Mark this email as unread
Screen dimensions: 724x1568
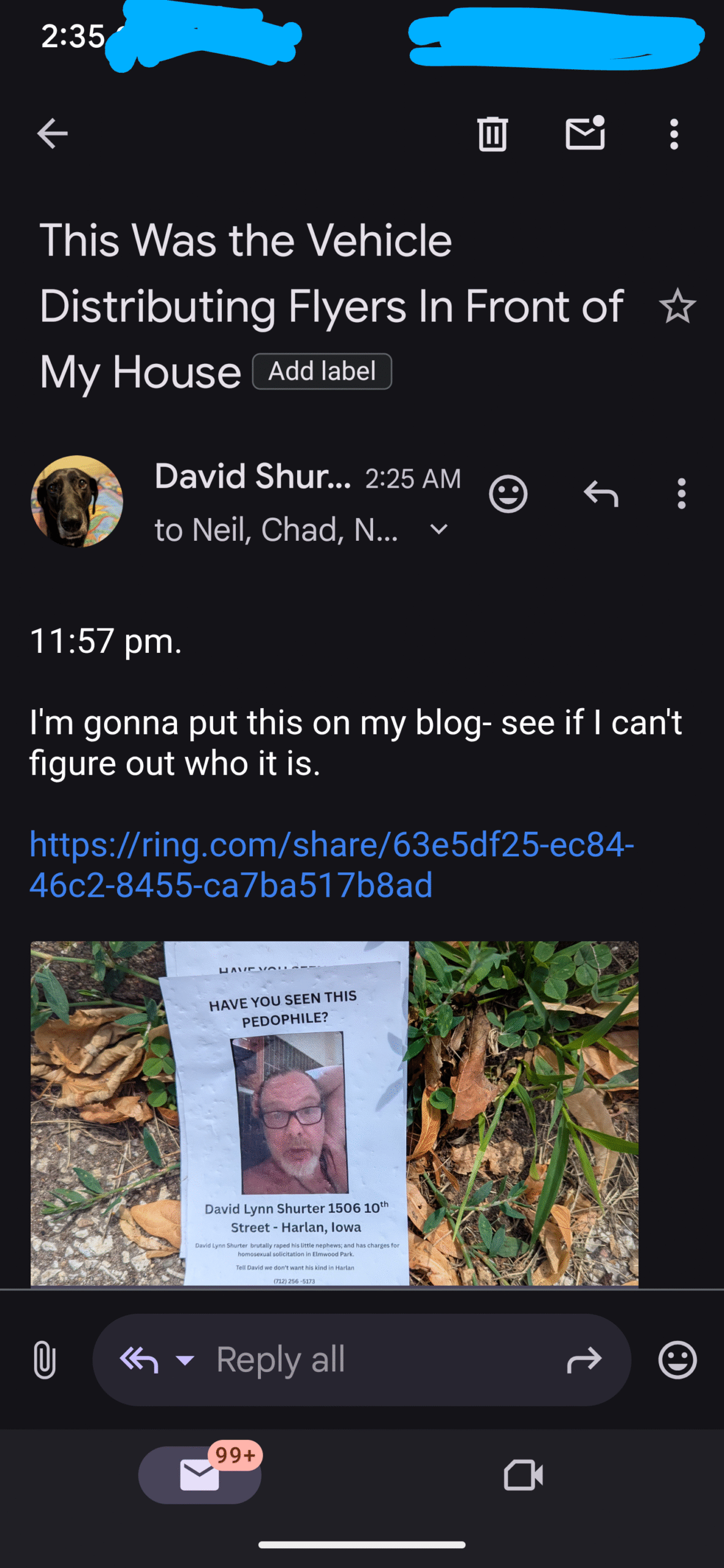click(586, 133)
